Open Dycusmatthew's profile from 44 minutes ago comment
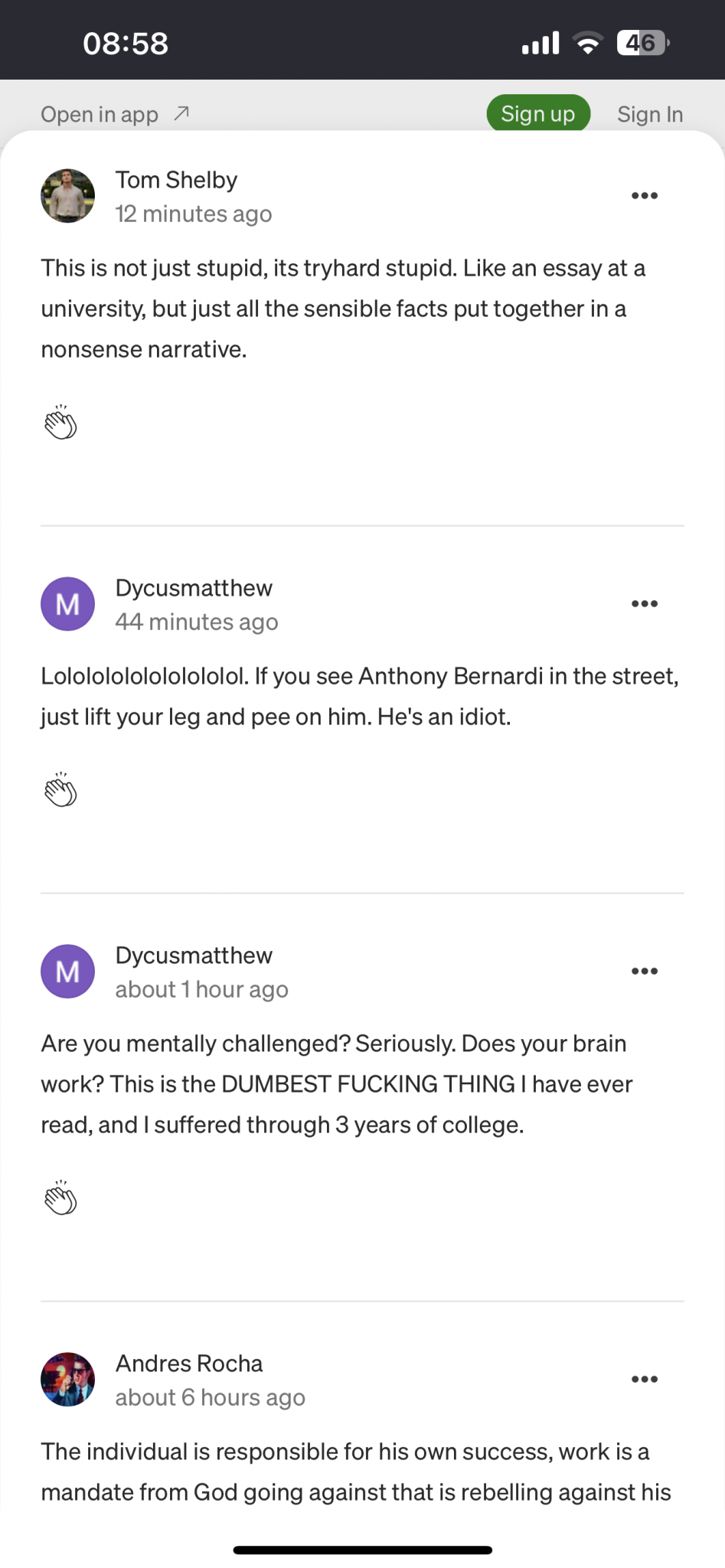 194,588
